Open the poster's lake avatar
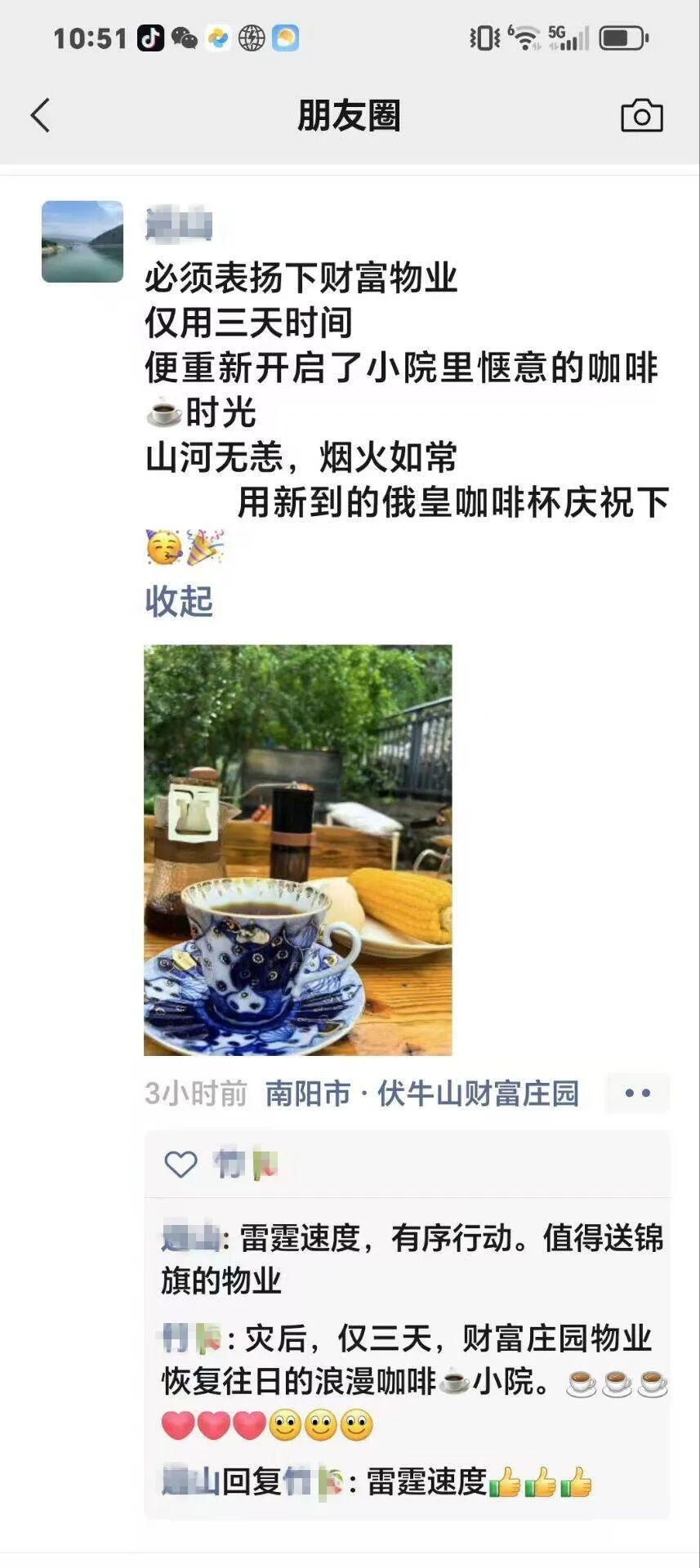Image resolution: width=700 pixels, height=1568 pixels. [x=82, y=242]
